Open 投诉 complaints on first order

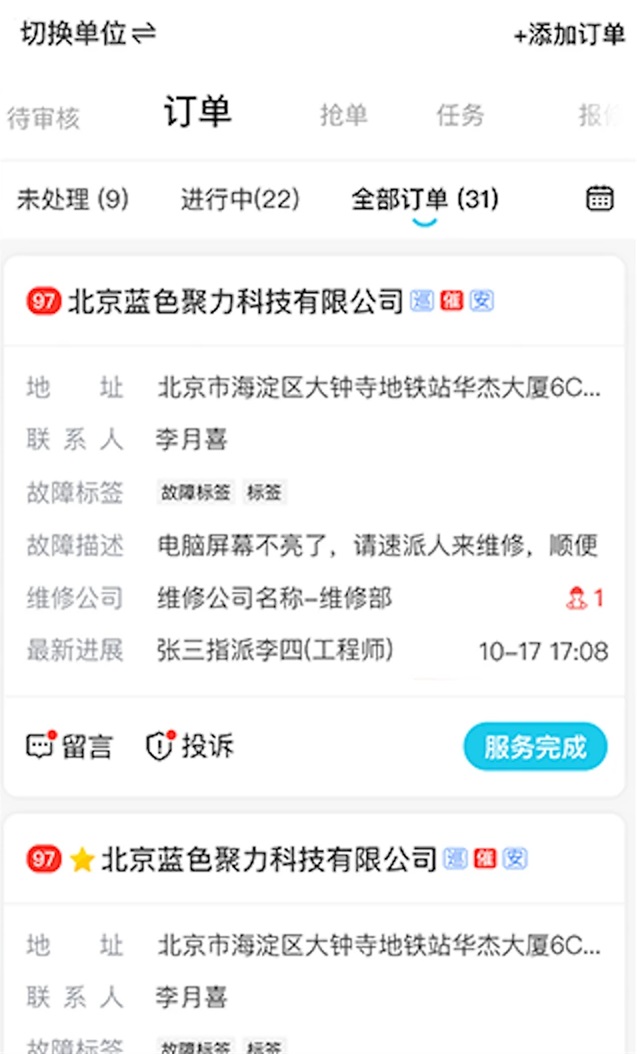click(x=190, y=746)
